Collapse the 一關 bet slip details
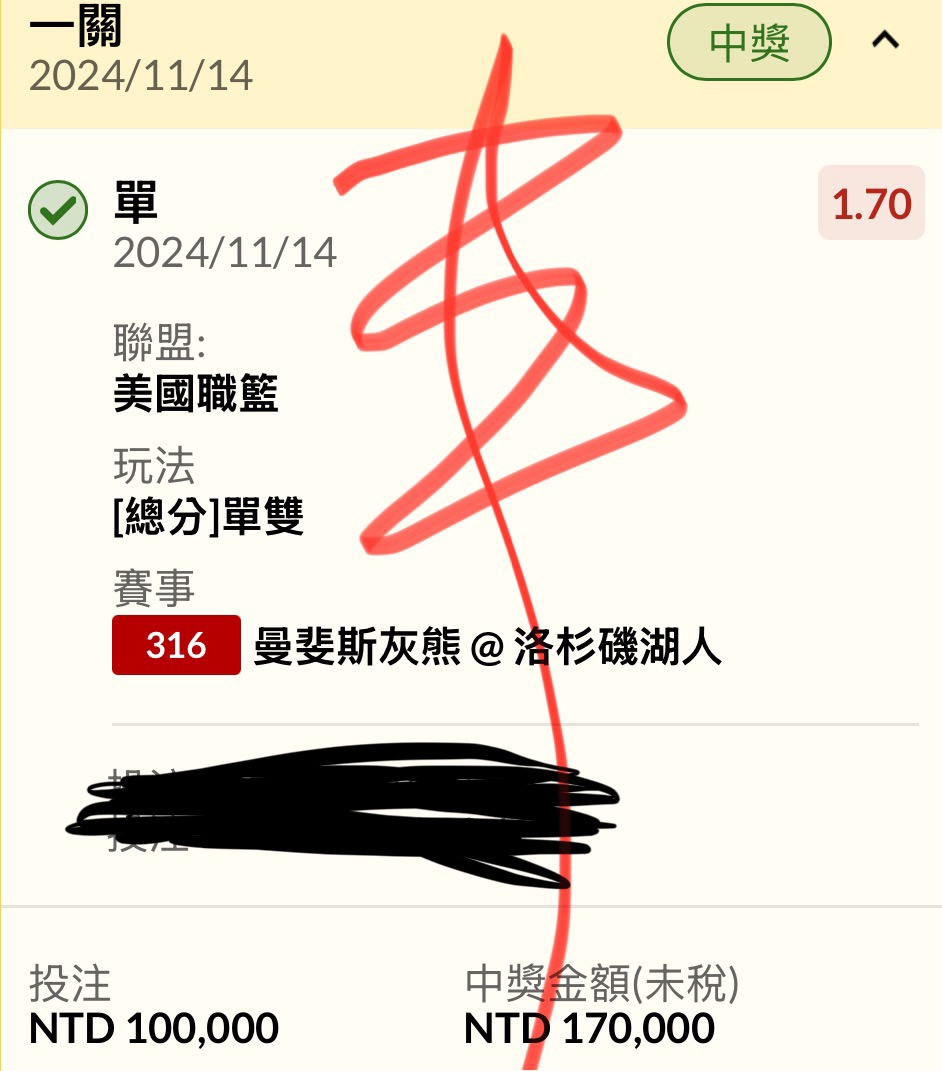Viewport: 942px width, 1071px height. click(x=886, y=41)
